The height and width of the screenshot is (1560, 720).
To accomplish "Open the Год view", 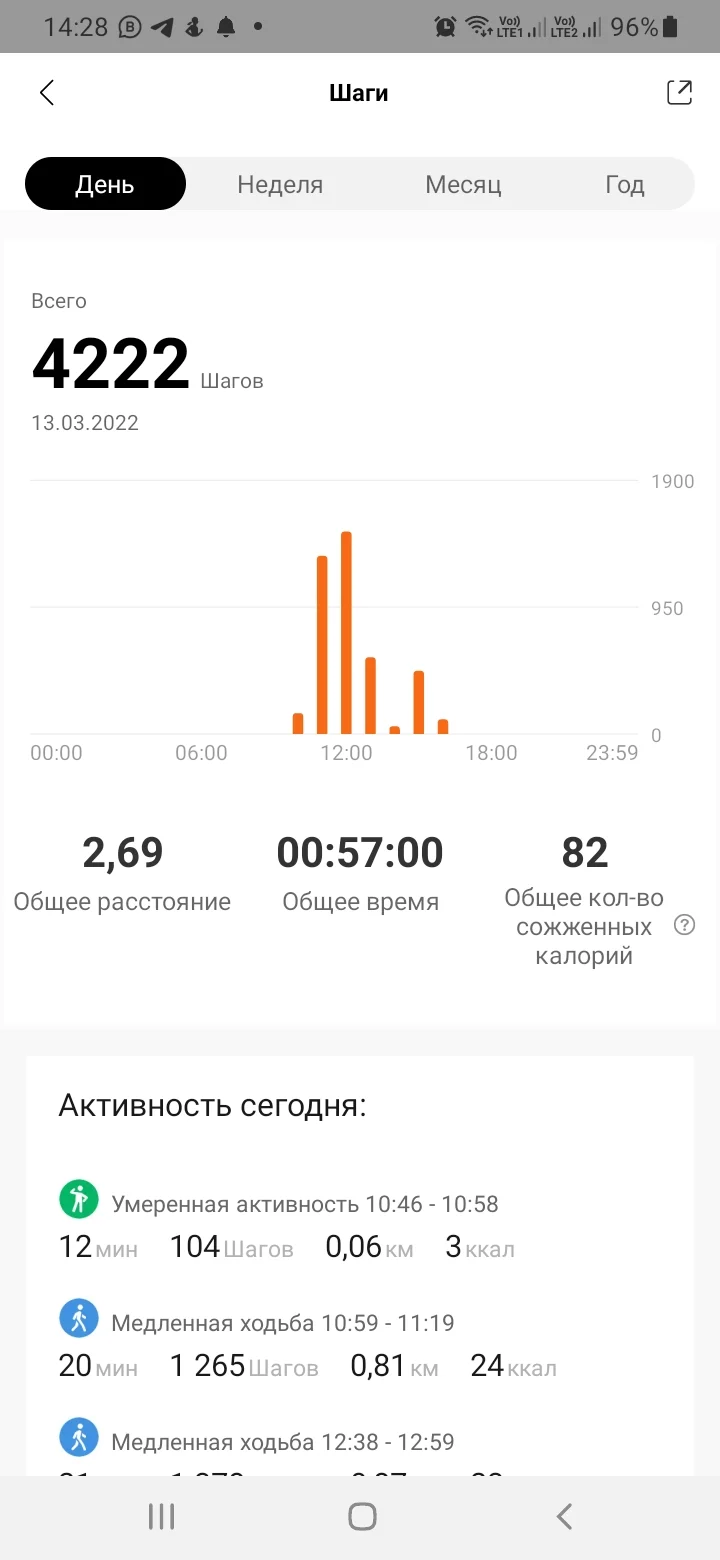I will 624,183.
